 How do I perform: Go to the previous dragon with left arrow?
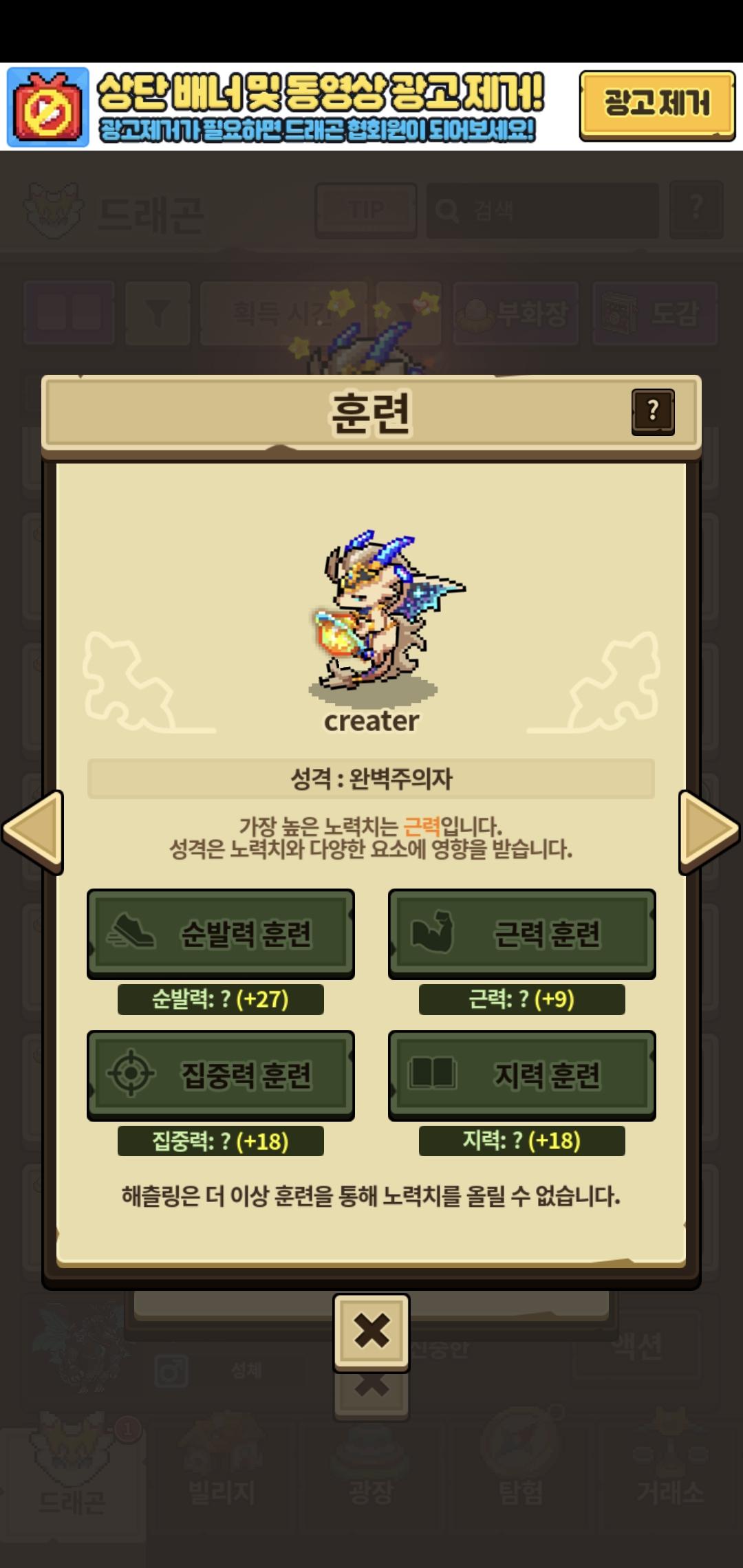point(33,832)
